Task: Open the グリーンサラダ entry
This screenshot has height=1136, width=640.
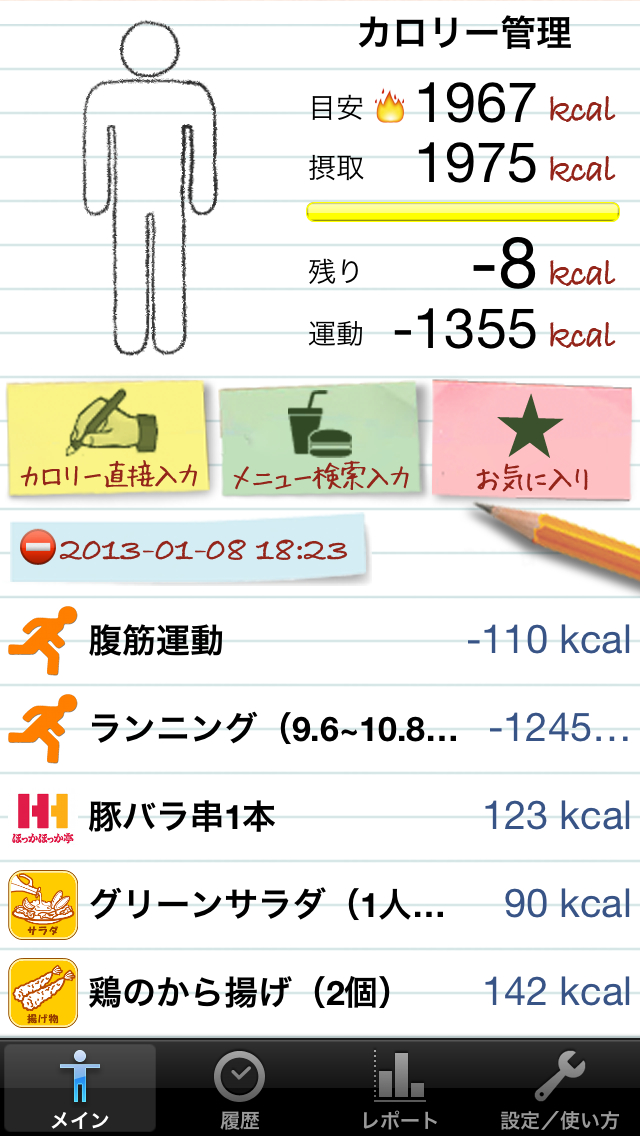Action: 320,904
